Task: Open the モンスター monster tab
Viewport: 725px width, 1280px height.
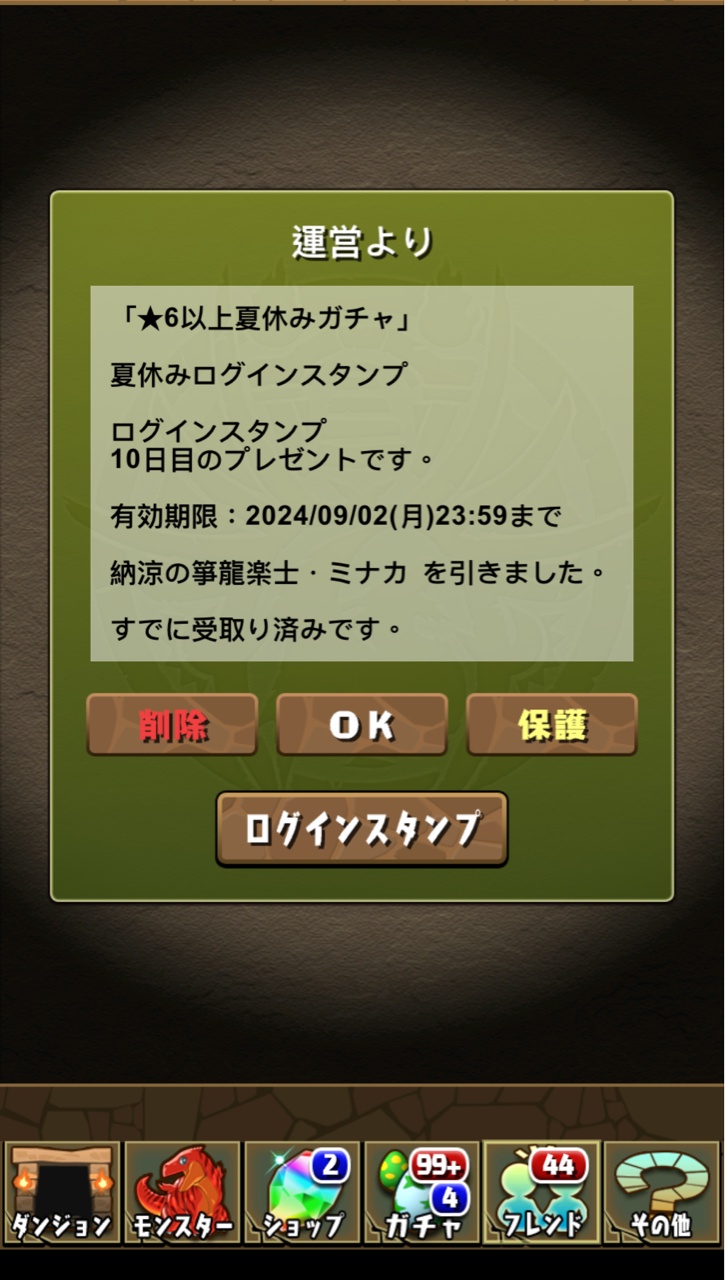Action: [x=182, y=1192]
